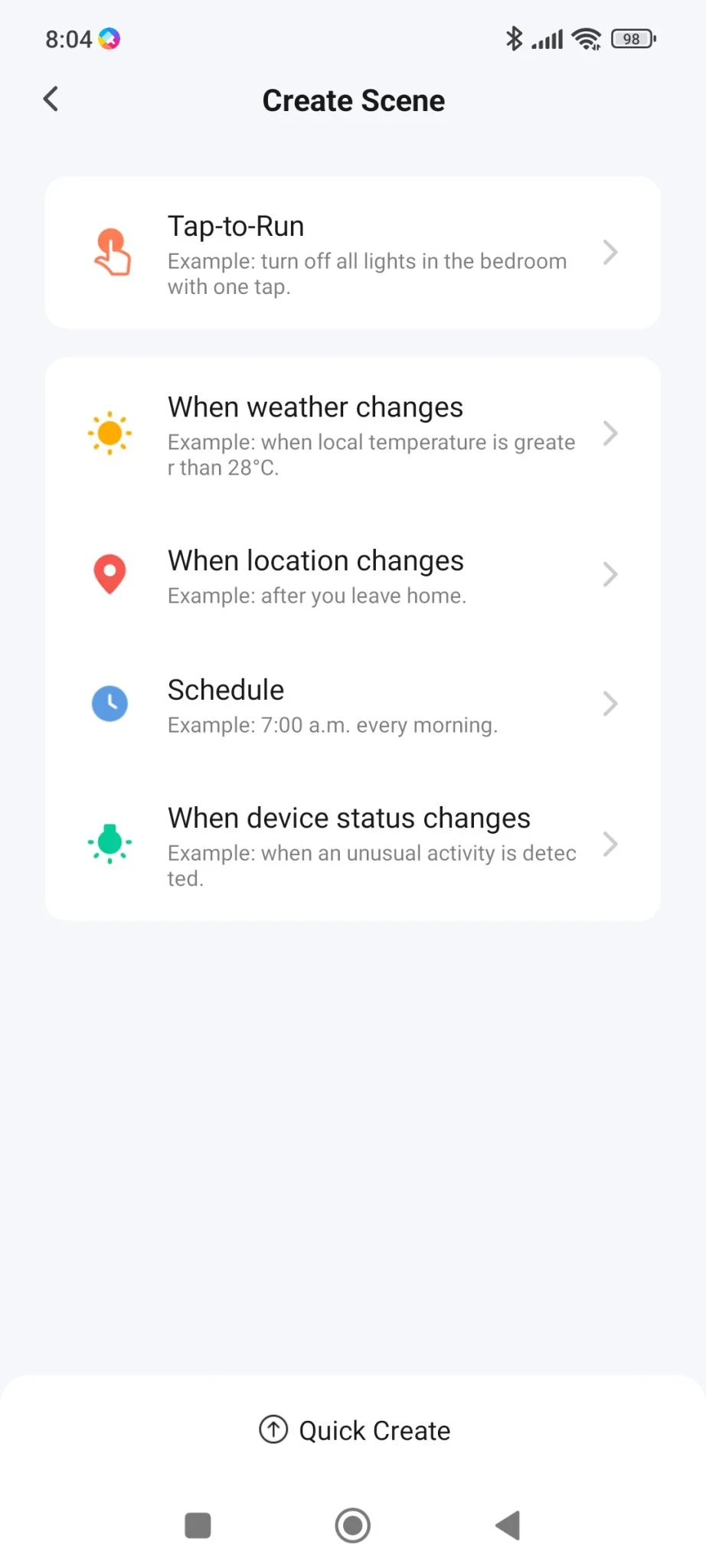Select When weather changes trigger
Viewport: 706px width, 1568px height.
352,434
